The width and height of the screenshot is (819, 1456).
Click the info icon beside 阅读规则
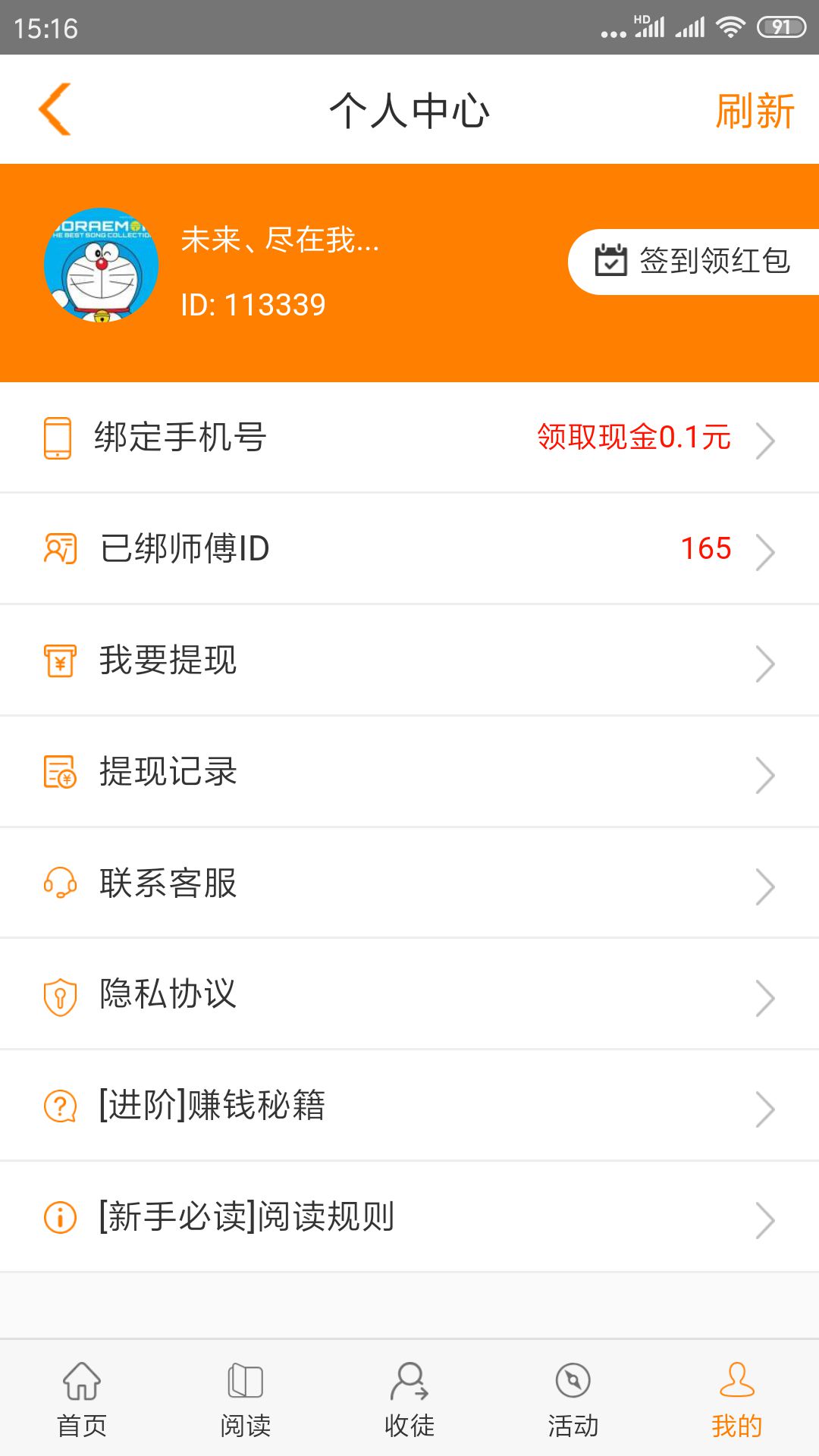point(59,1215)
